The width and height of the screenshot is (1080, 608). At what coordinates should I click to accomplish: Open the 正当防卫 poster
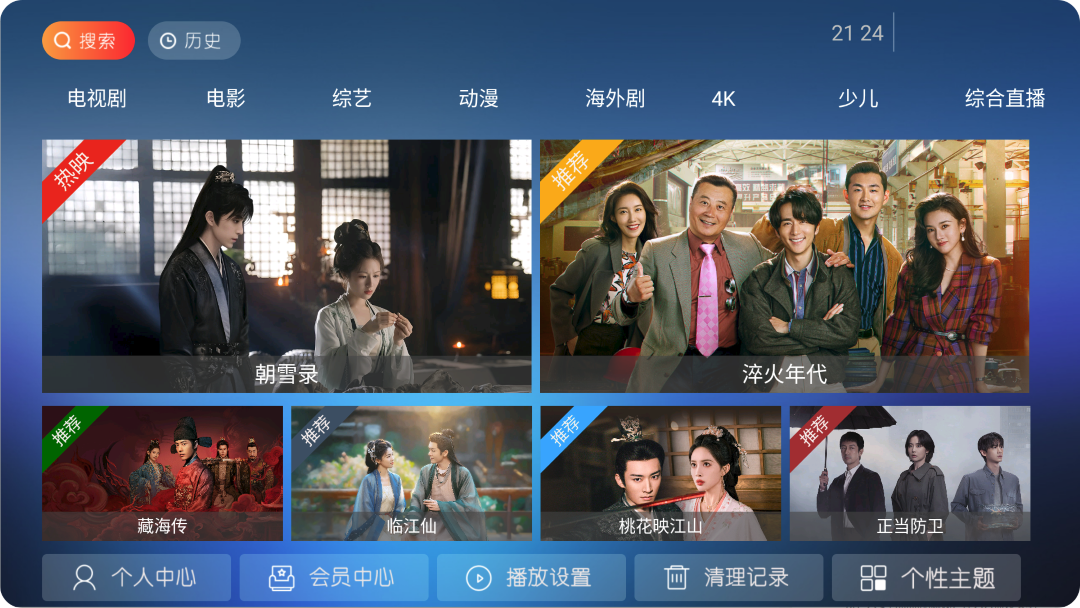pyautogui.click(x=910, y=473)
